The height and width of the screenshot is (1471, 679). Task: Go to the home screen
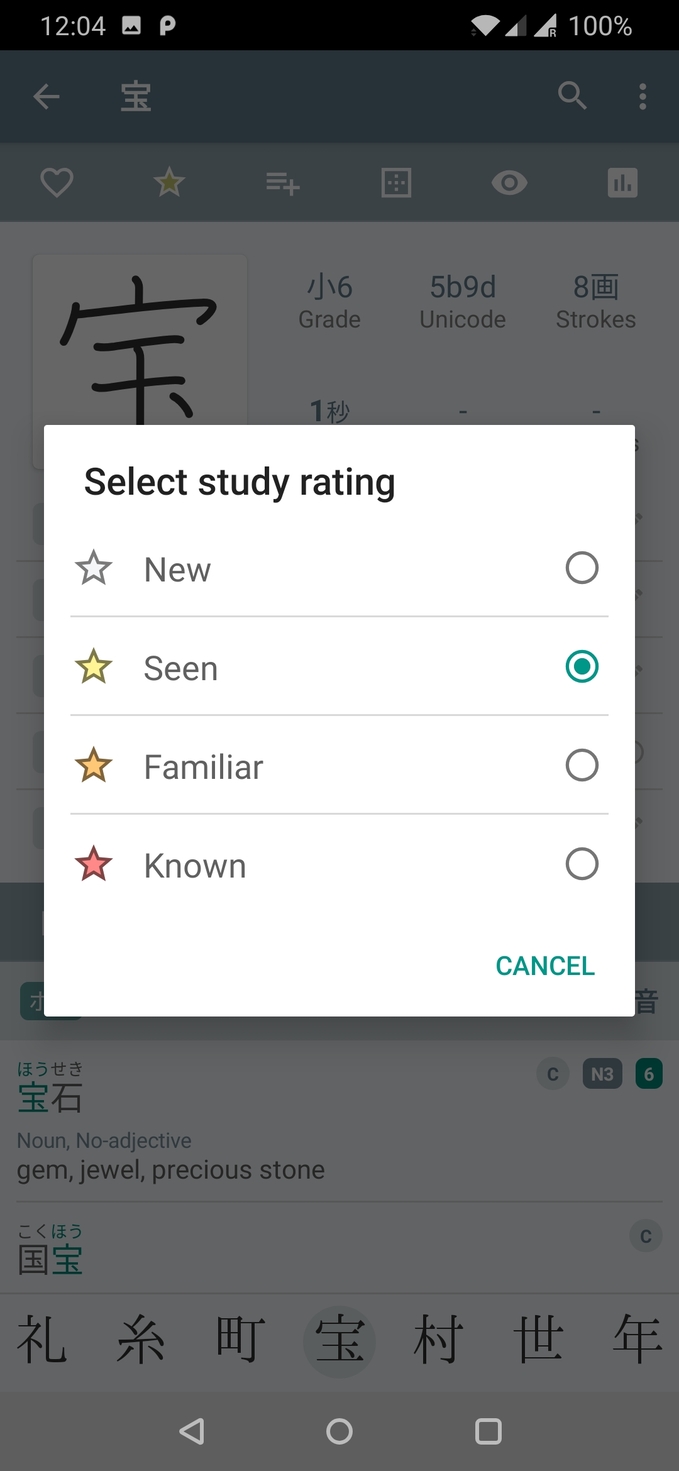click(x=339, y=1431)
